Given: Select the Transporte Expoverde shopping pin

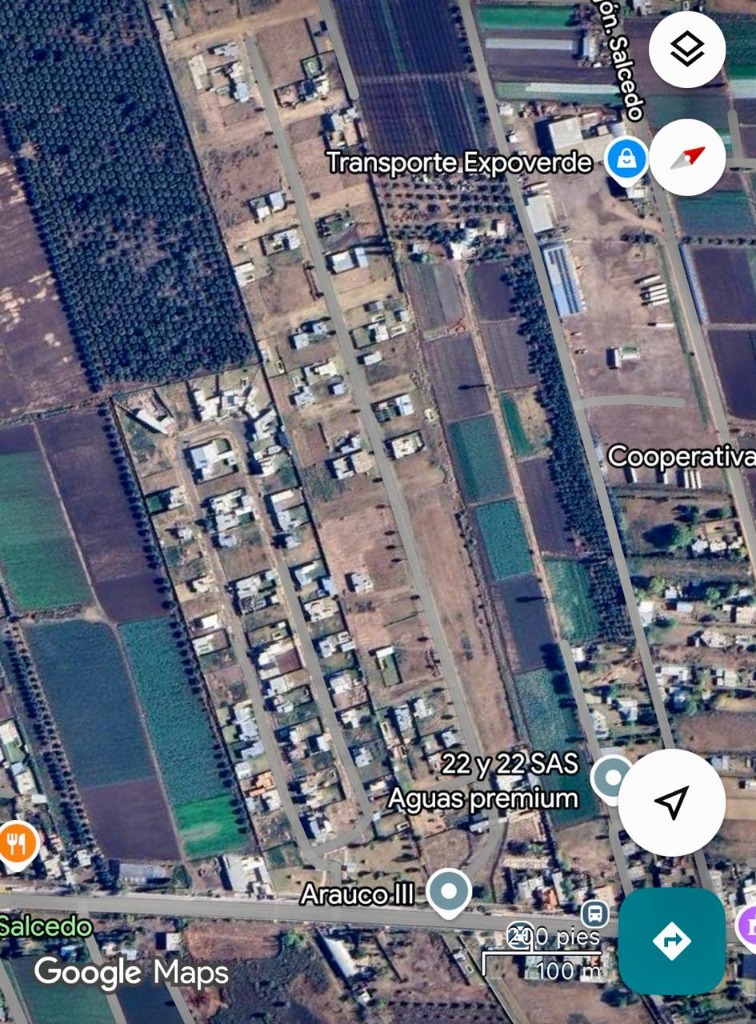Looking at the screenshot, I should 626,160.
